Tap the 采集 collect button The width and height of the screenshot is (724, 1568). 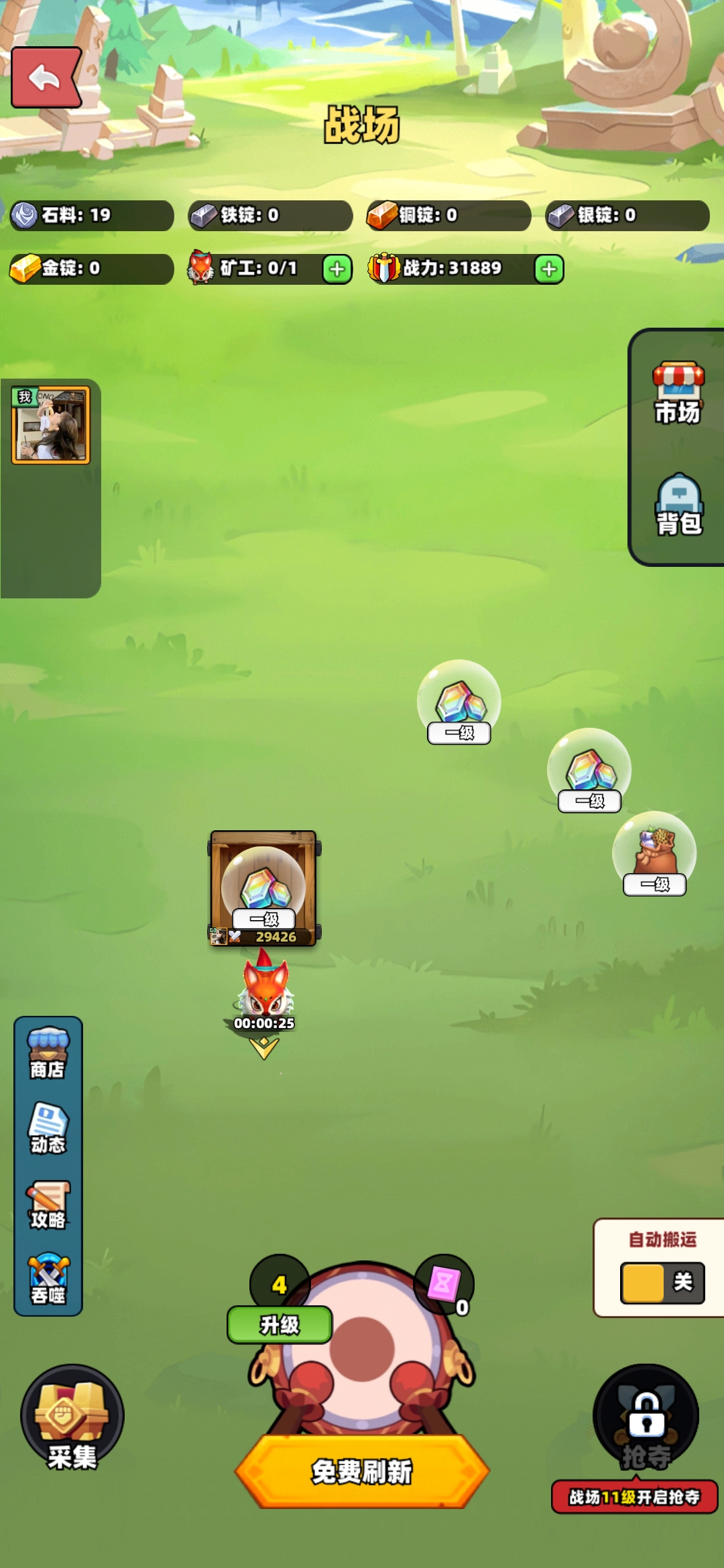(x=72, y=1417)
